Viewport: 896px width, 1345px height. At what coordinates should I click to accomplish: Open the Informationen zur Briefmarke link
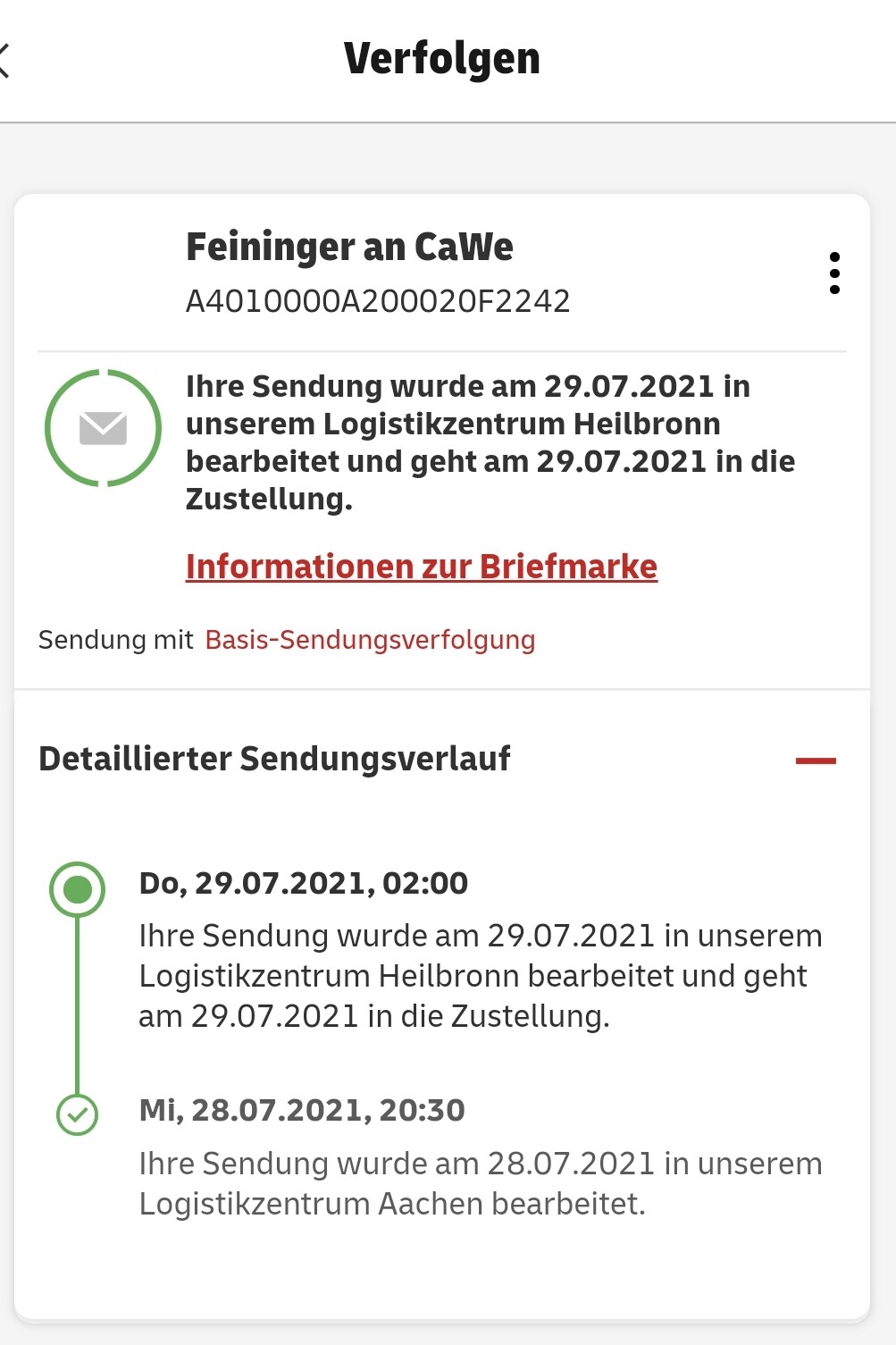[x=421, y=567]
